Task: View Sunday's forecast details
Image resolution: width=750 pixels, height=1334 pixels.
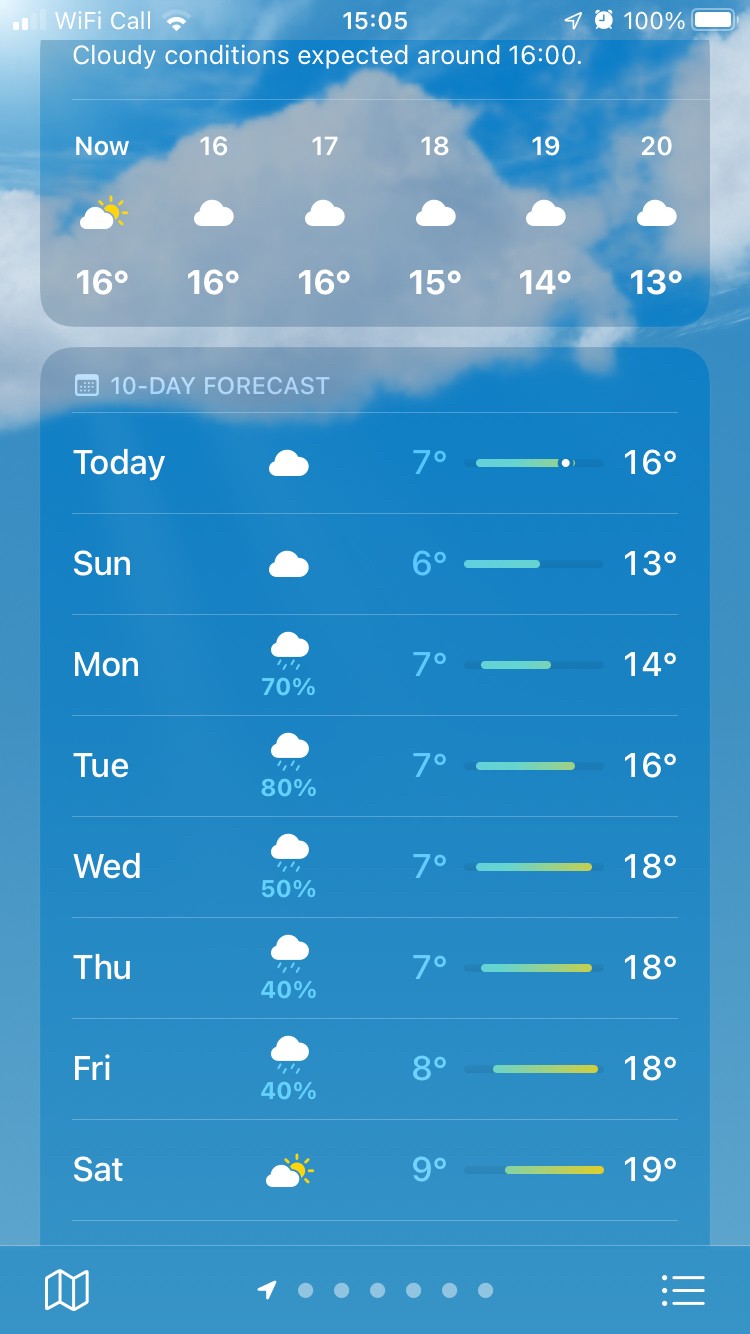Action: click(374, 564)
